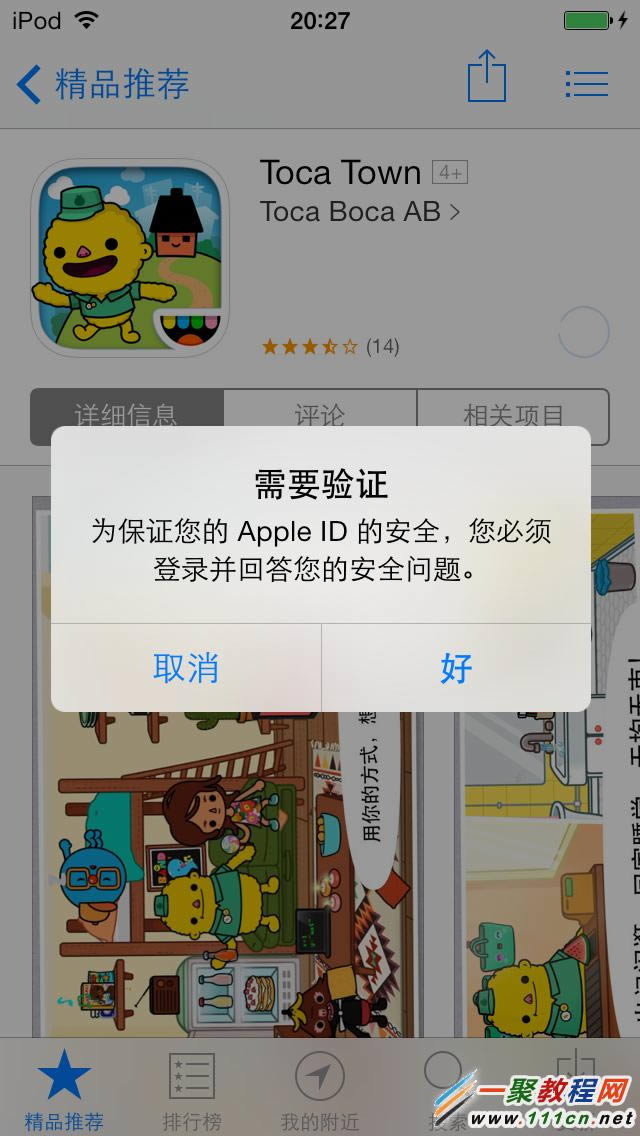This screenshot has height=1136, width=640.
Task: Go back to 精品推荐
Action: (x=102, y=84)
